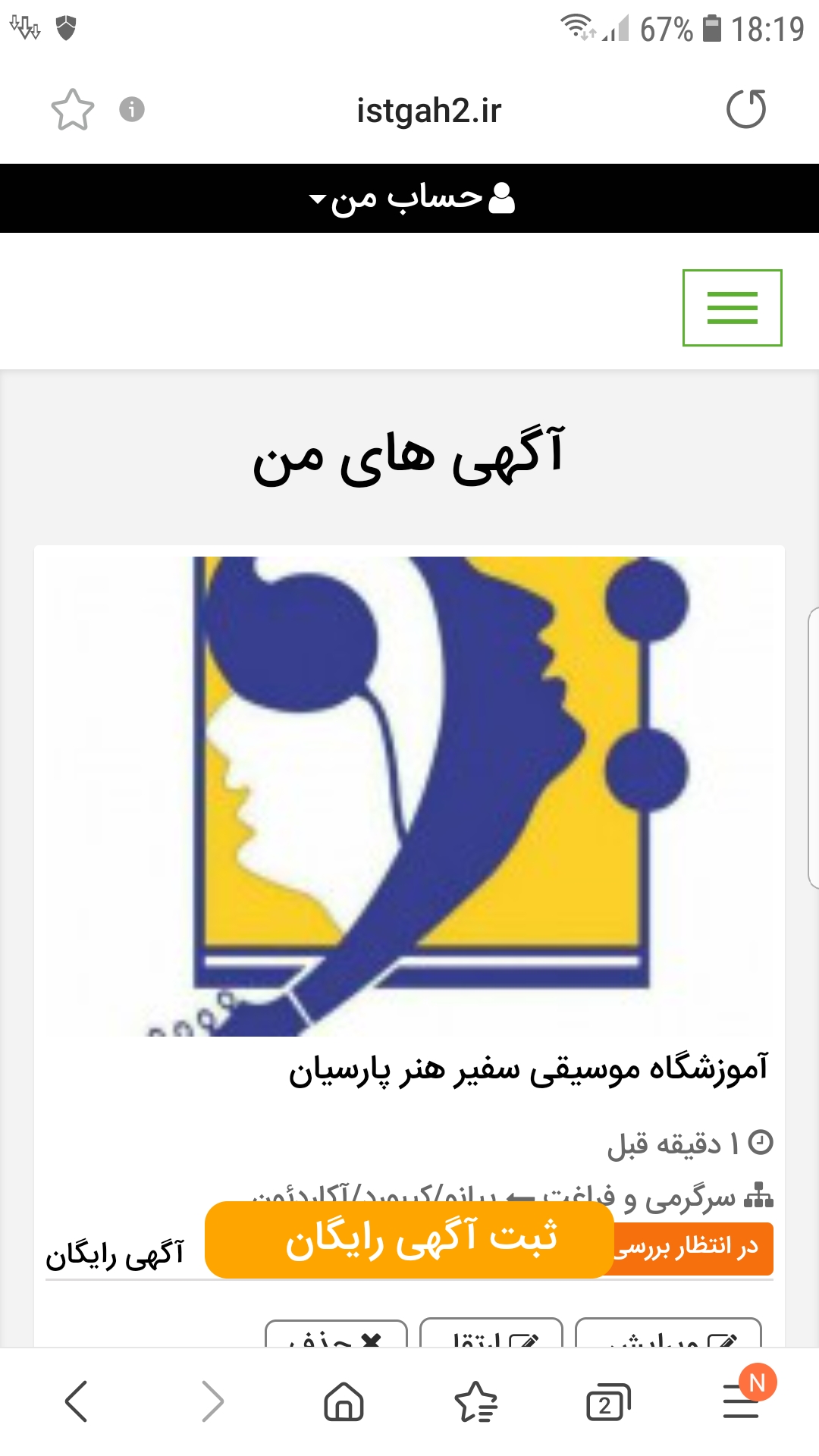Screen dimensions: 819x1456
Task: Reload the current page
Action: pyautogui.click(x=746, y=110)
